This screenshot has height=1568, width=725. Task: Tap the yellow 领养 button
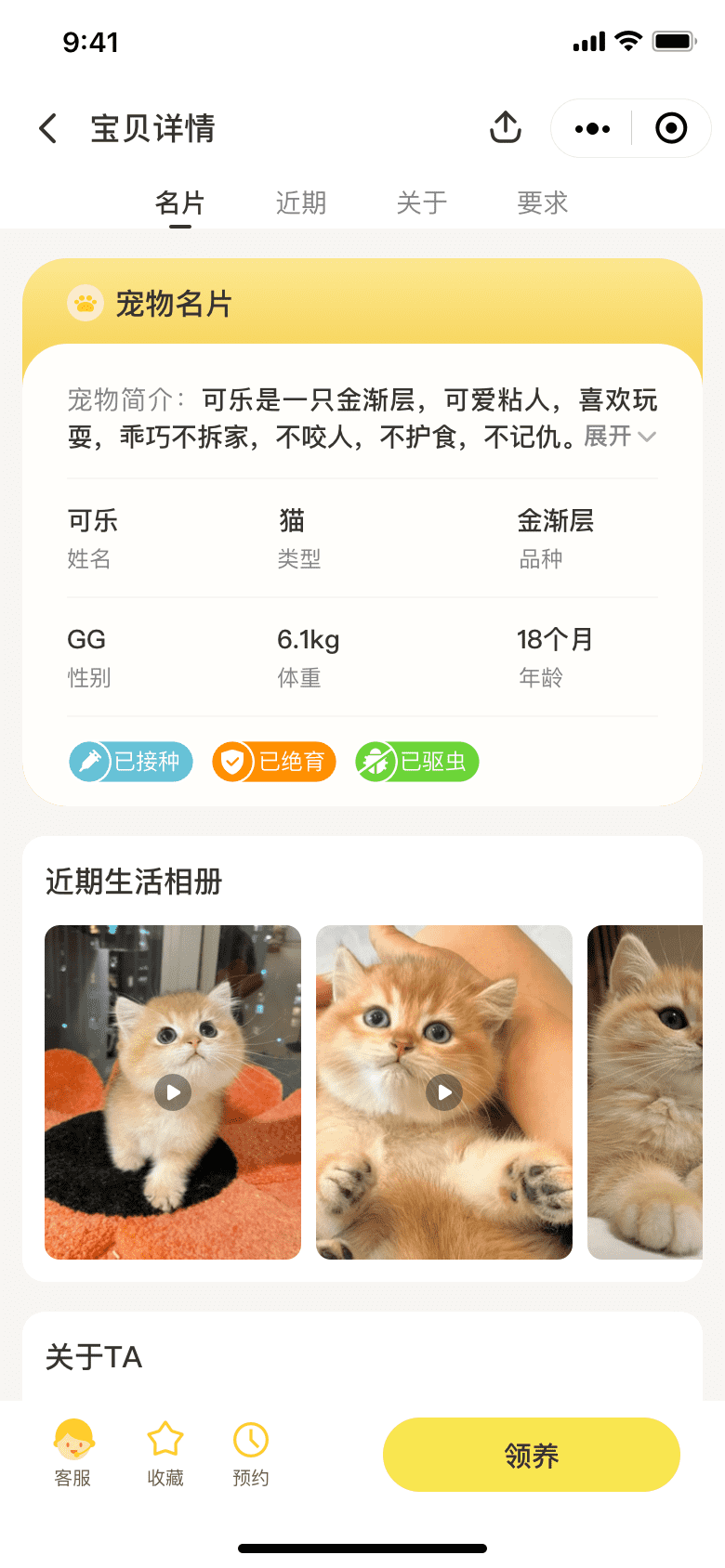click(x=532, y=1455)
